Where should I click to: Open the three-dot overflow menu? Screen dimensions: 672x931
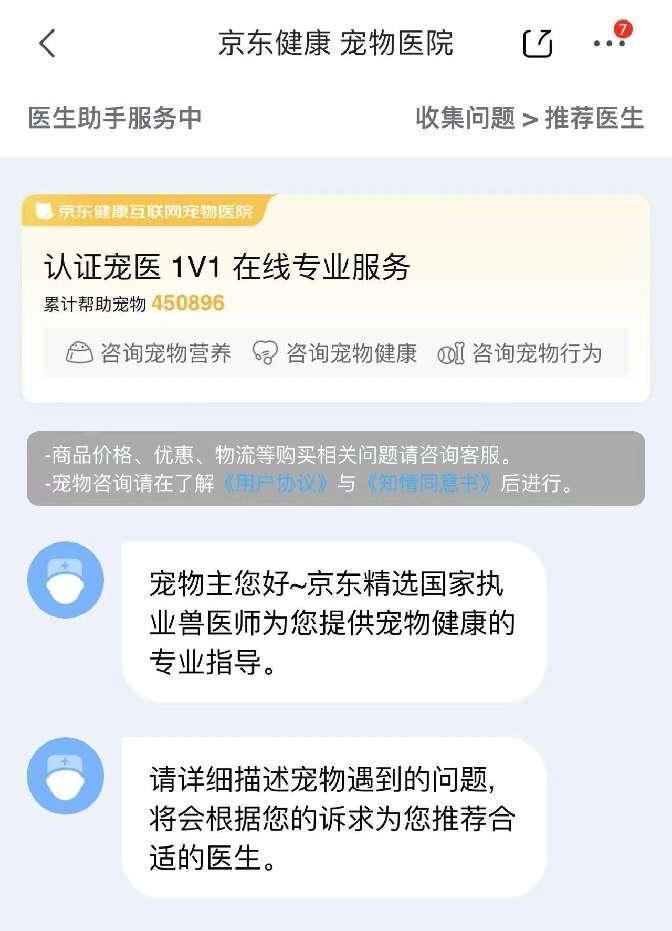(x=609, y=43)
